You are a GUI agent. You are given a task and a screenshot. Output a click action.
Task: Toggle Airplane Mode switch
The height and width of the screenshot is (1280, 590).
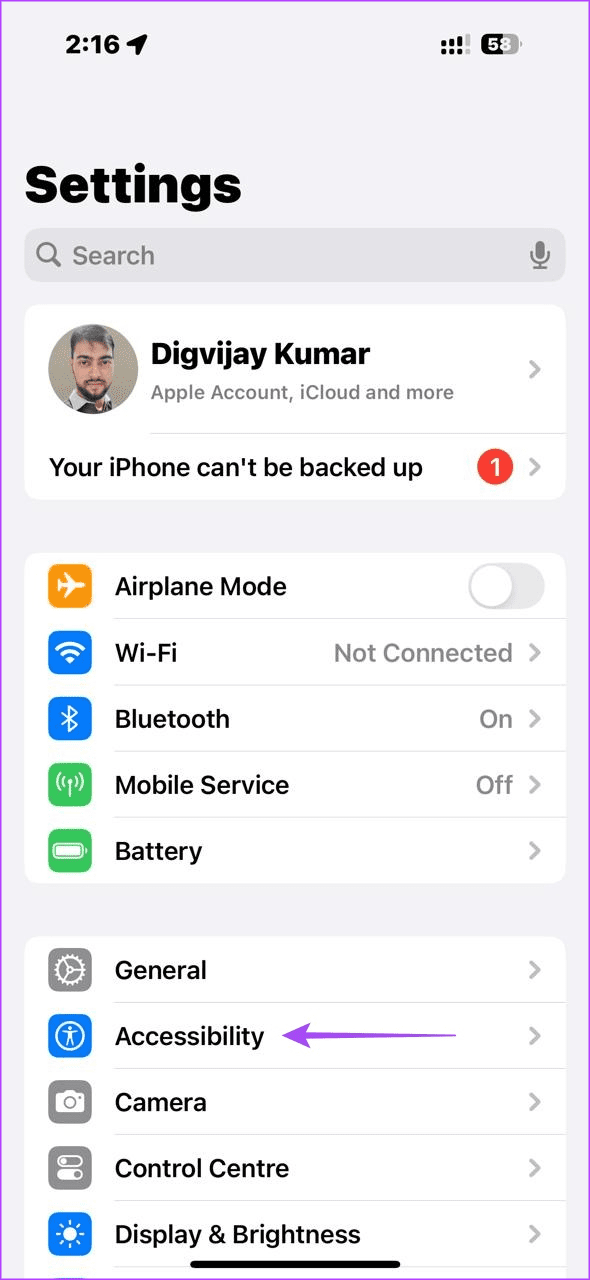pyautogui.click(x=507, y=586)
